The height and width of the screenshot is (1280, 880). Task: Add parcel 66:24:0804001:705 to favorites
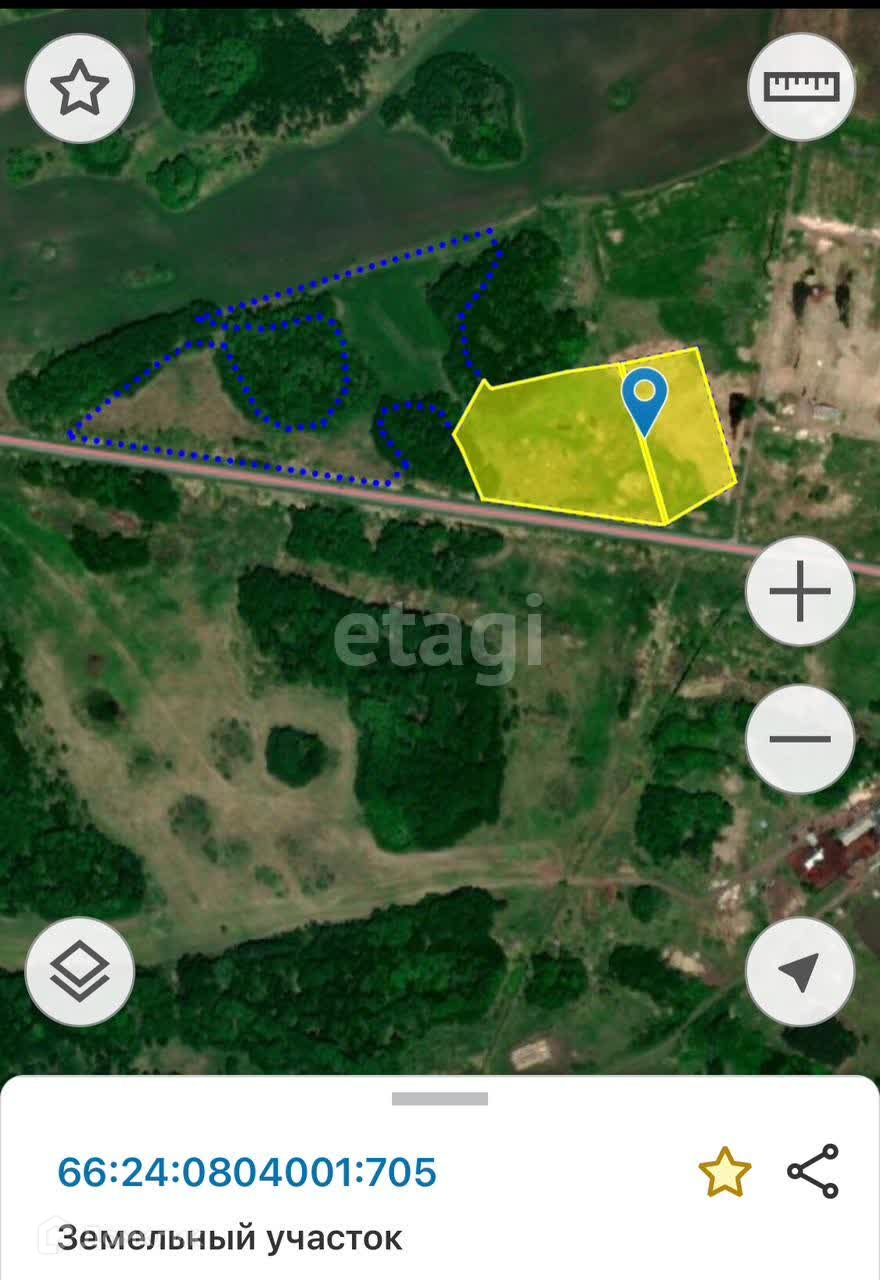tap(724, 1172)
